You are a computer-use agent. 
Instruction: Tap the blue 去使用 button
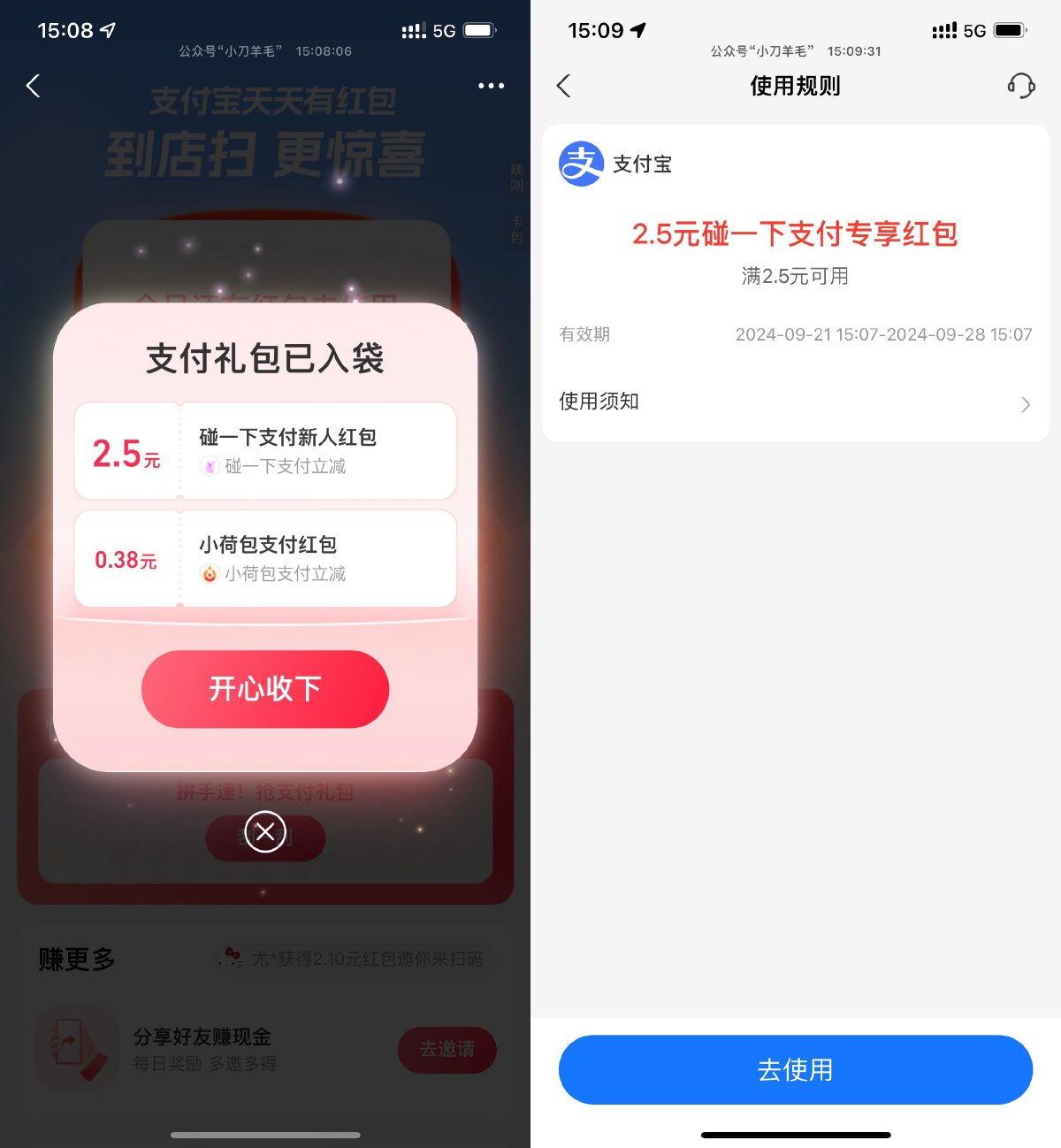click(x=795, y=1069)
